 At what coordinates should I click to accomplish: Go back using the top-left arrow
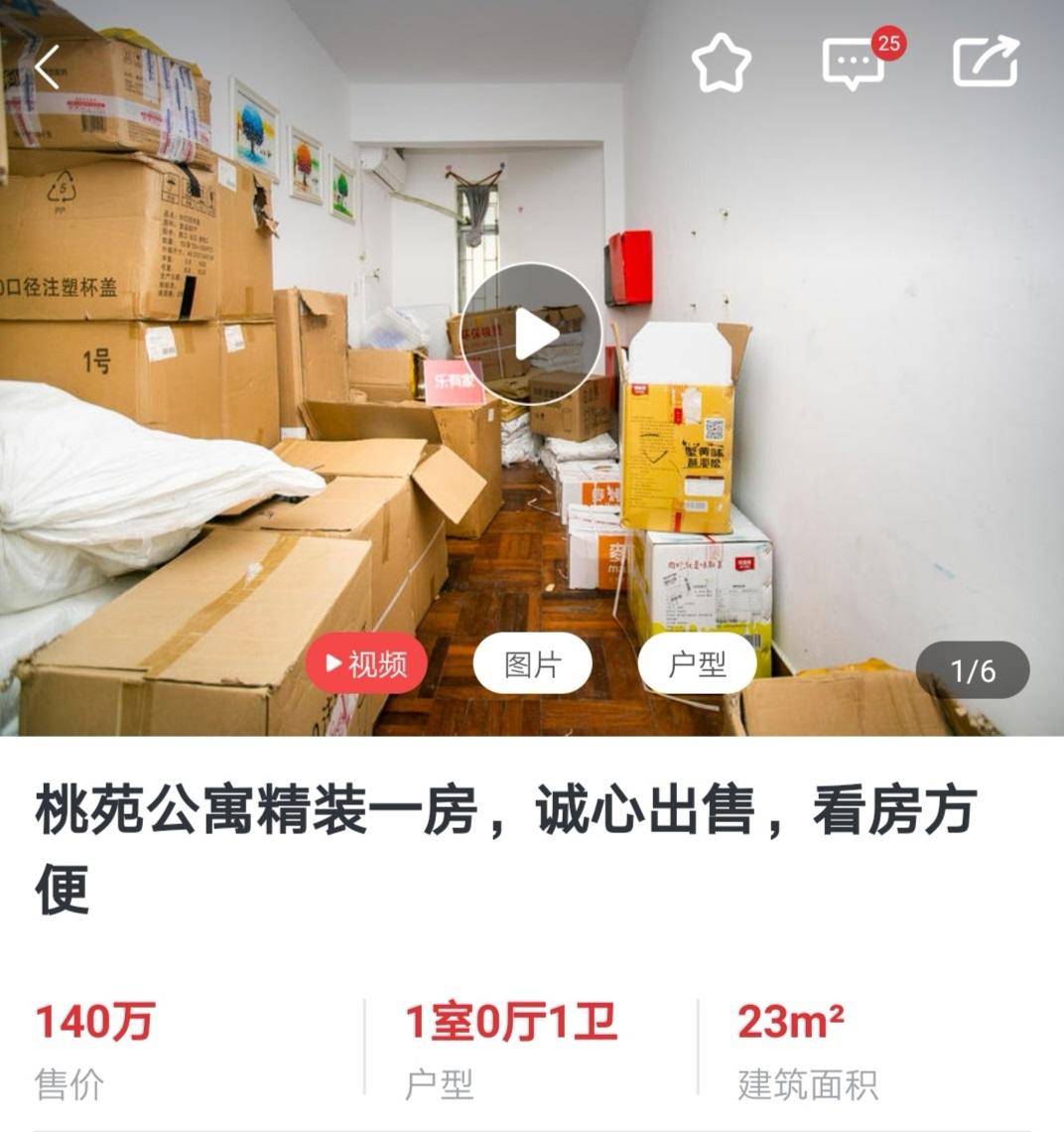[47, 68]
